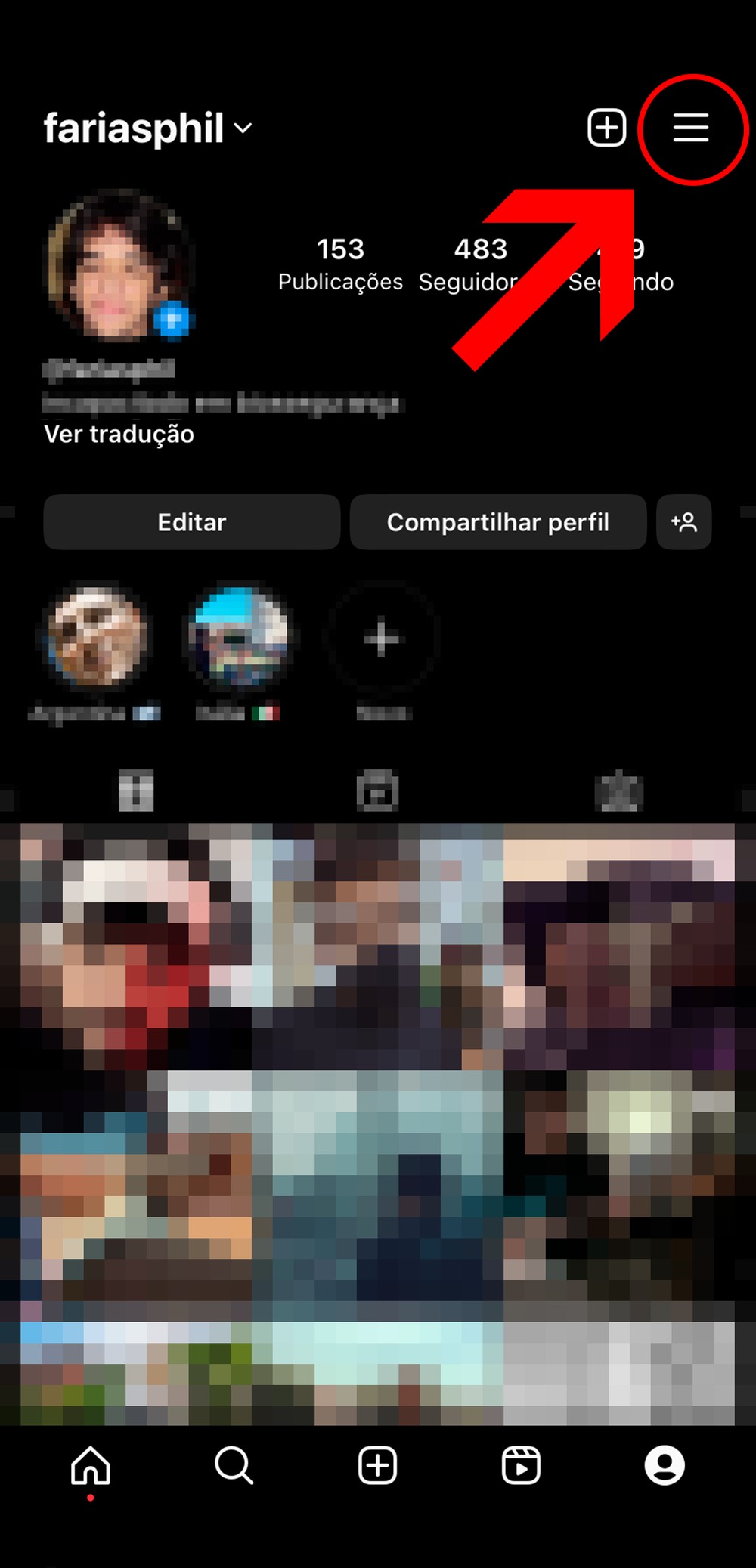756x1568 pixels.
Task: View the 153 Publicações count
Action: tap(340, 264)
